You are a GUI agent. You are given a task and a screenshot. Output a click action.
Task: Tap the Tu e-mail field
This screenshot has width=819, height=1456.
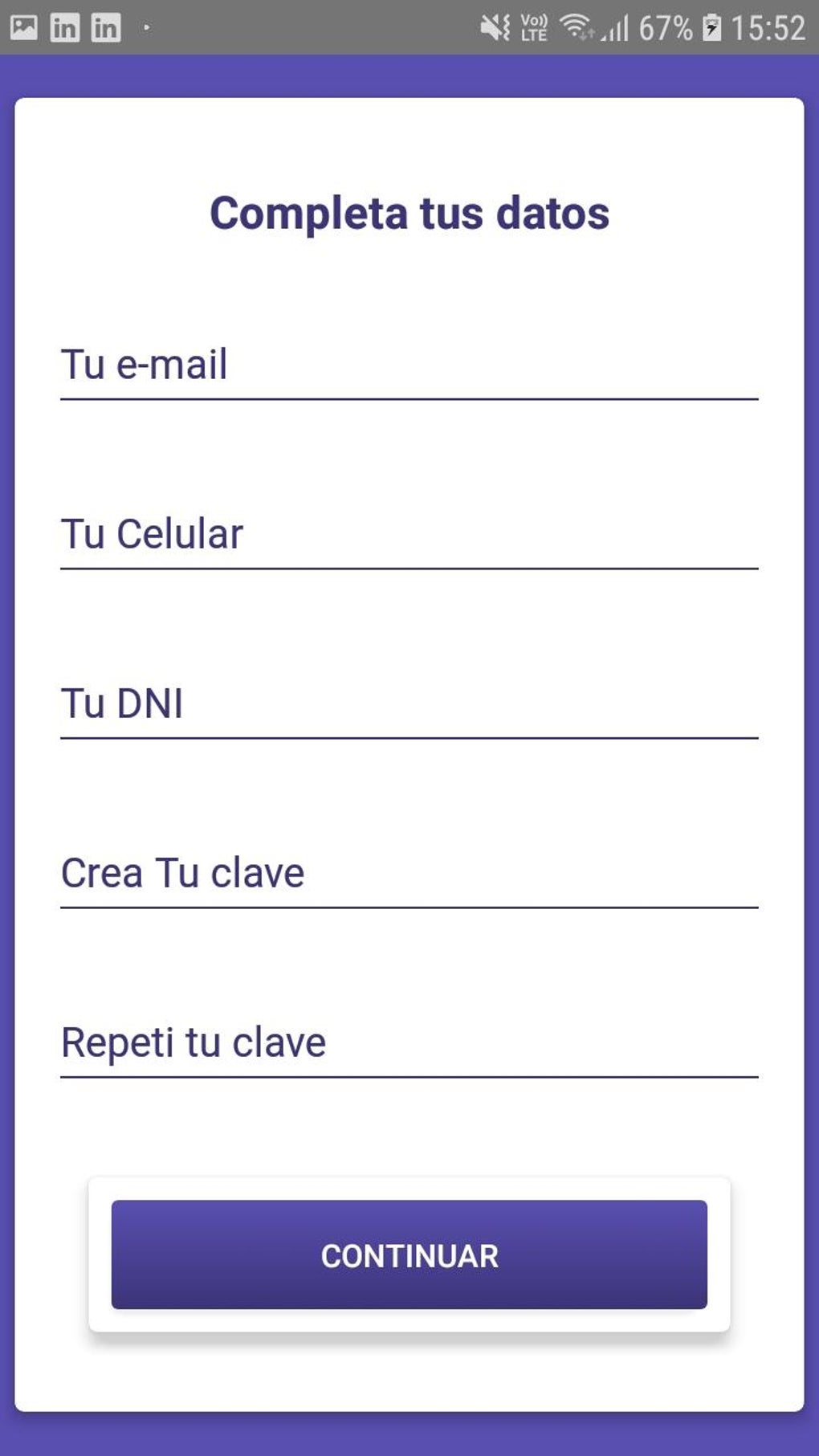pyautogui.click(x=409, y=365)
